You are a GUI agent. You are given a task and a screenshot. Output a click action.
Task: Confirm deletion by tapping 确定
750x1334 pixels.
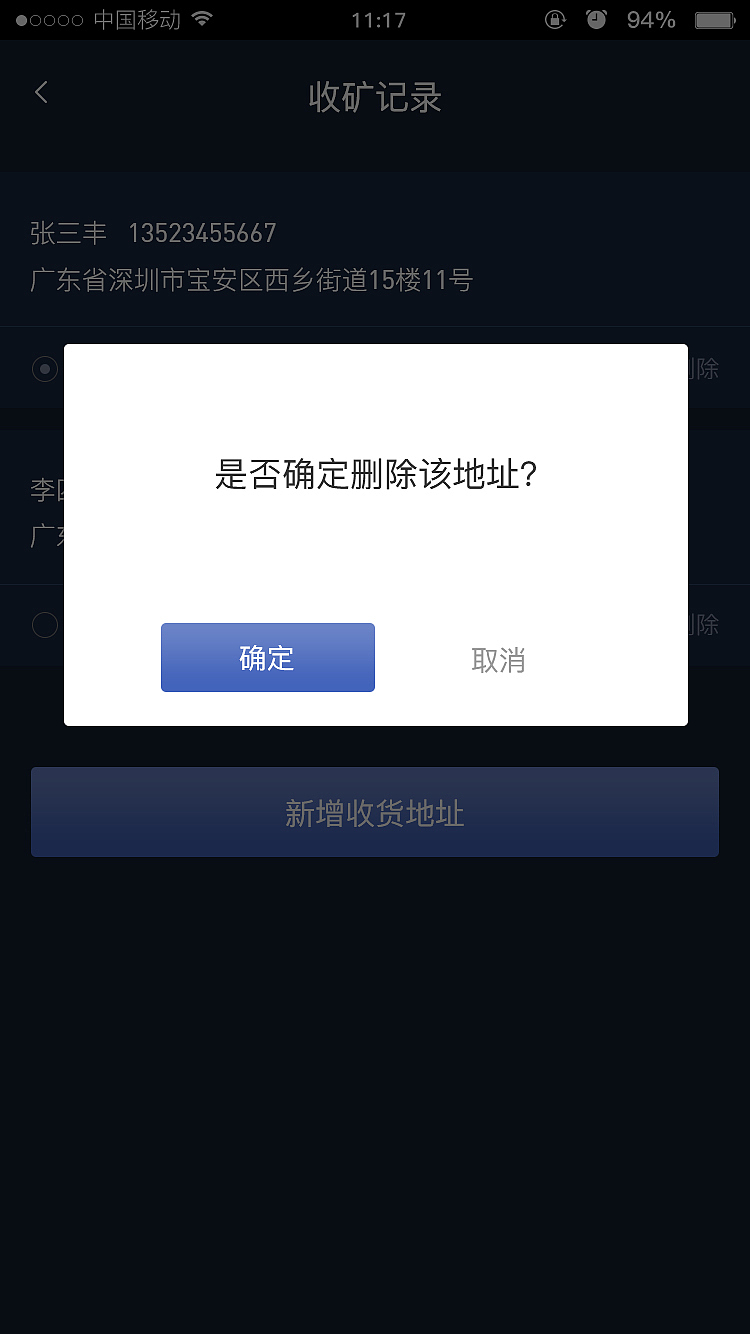[267, 657]
